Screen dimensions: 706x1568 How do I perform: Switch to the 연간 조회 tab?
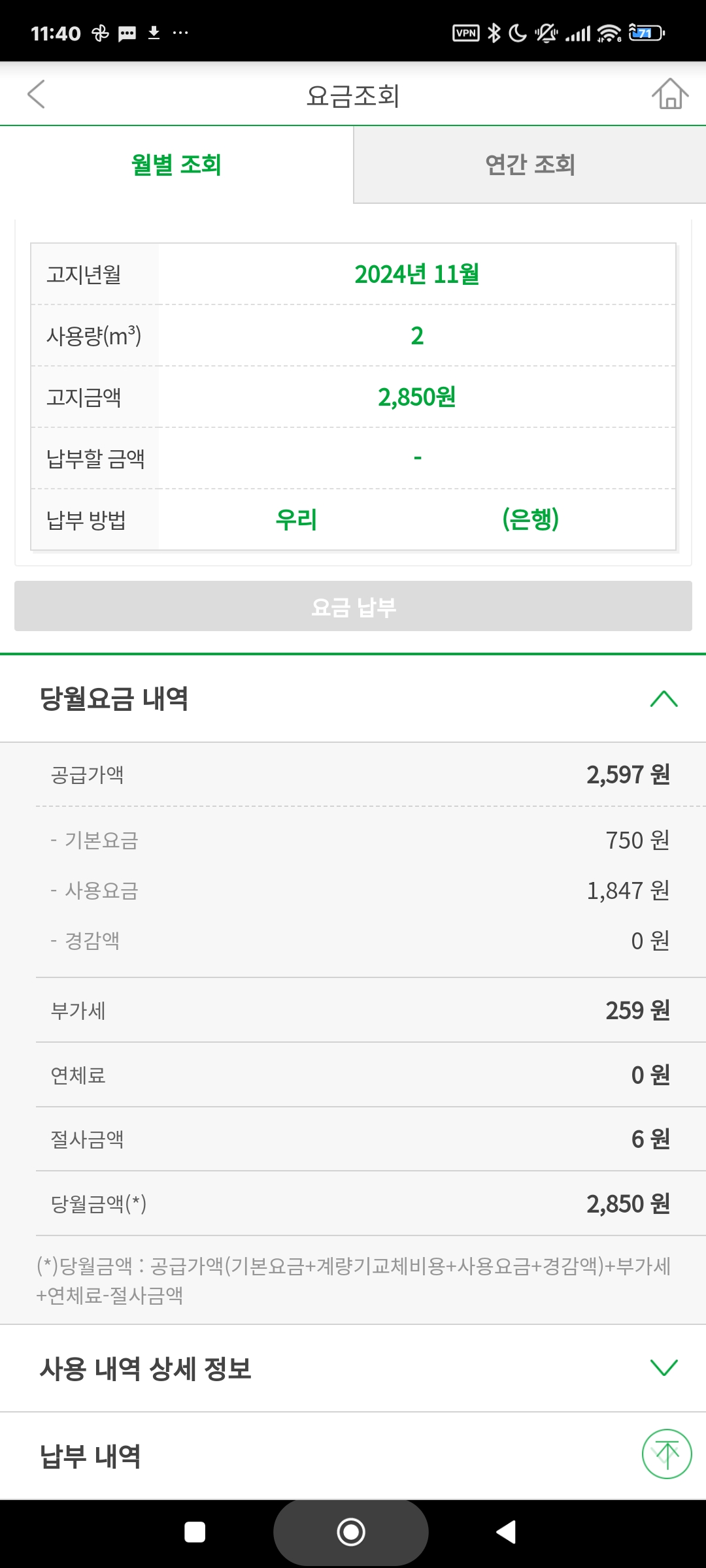pyautogui.click(x=529, y=165)
